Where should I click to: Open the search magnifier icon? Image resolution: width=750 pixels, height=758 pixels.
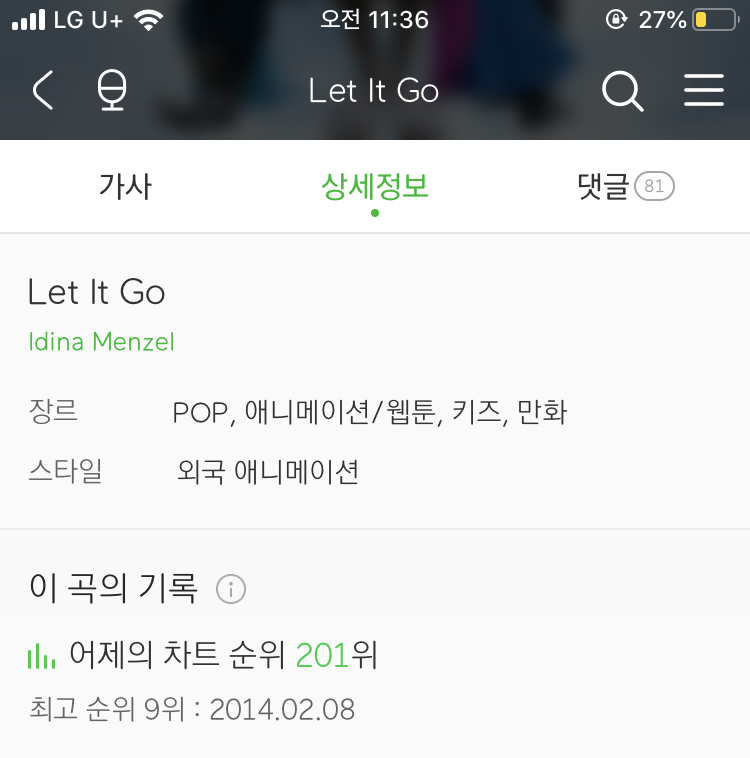[x=622, y=91]
